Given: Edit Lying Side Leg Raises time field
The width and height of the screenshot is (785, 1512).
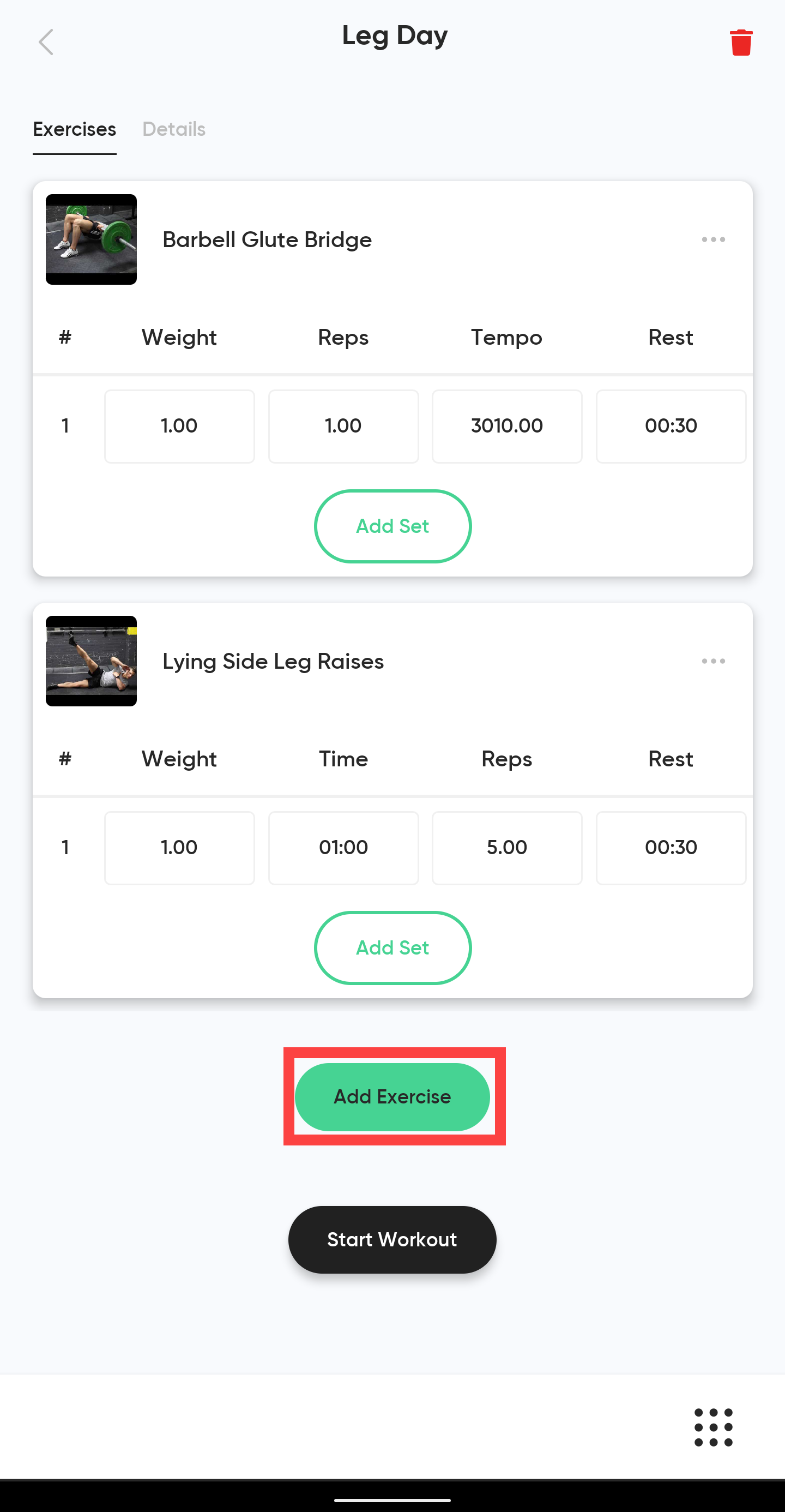Looking at the screenshot, I should click(343, 848).
